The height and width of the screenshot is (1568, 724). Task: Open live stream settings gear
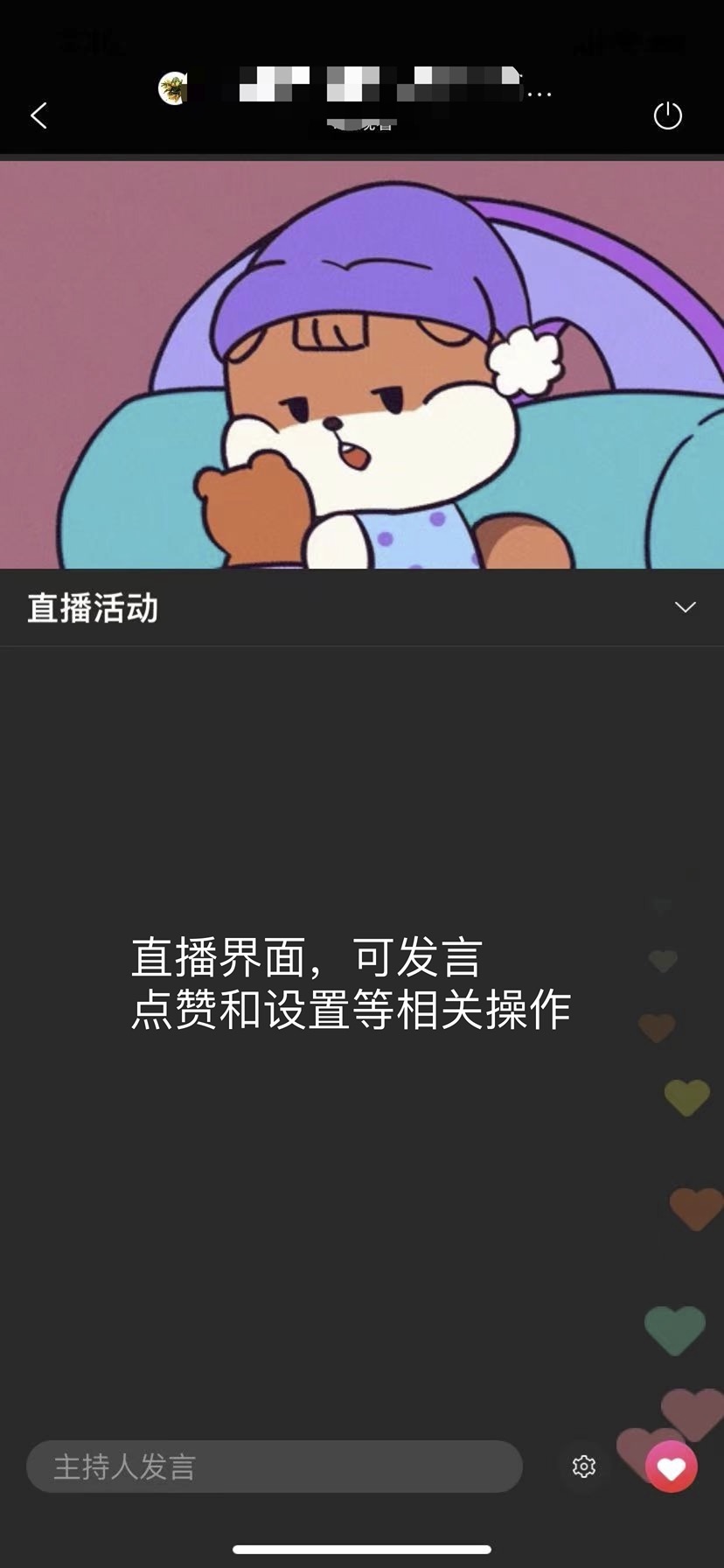pyautogui.click(x=584, y=1466)
